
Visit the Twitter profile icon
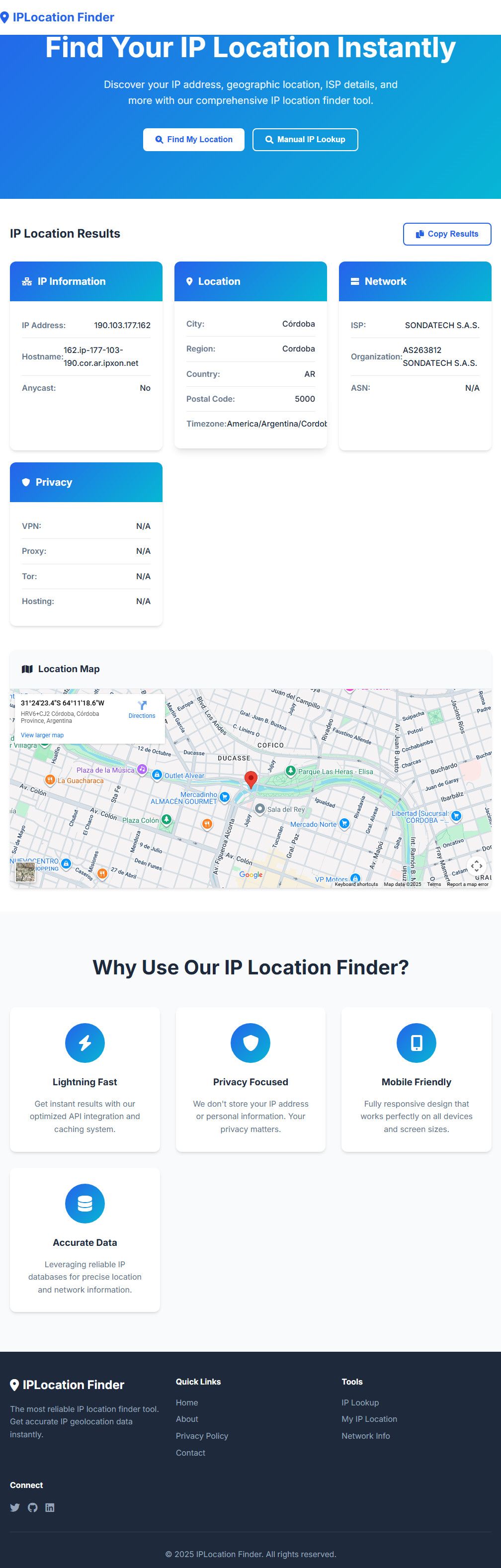pyautogui.click(x=14, y=1508)
